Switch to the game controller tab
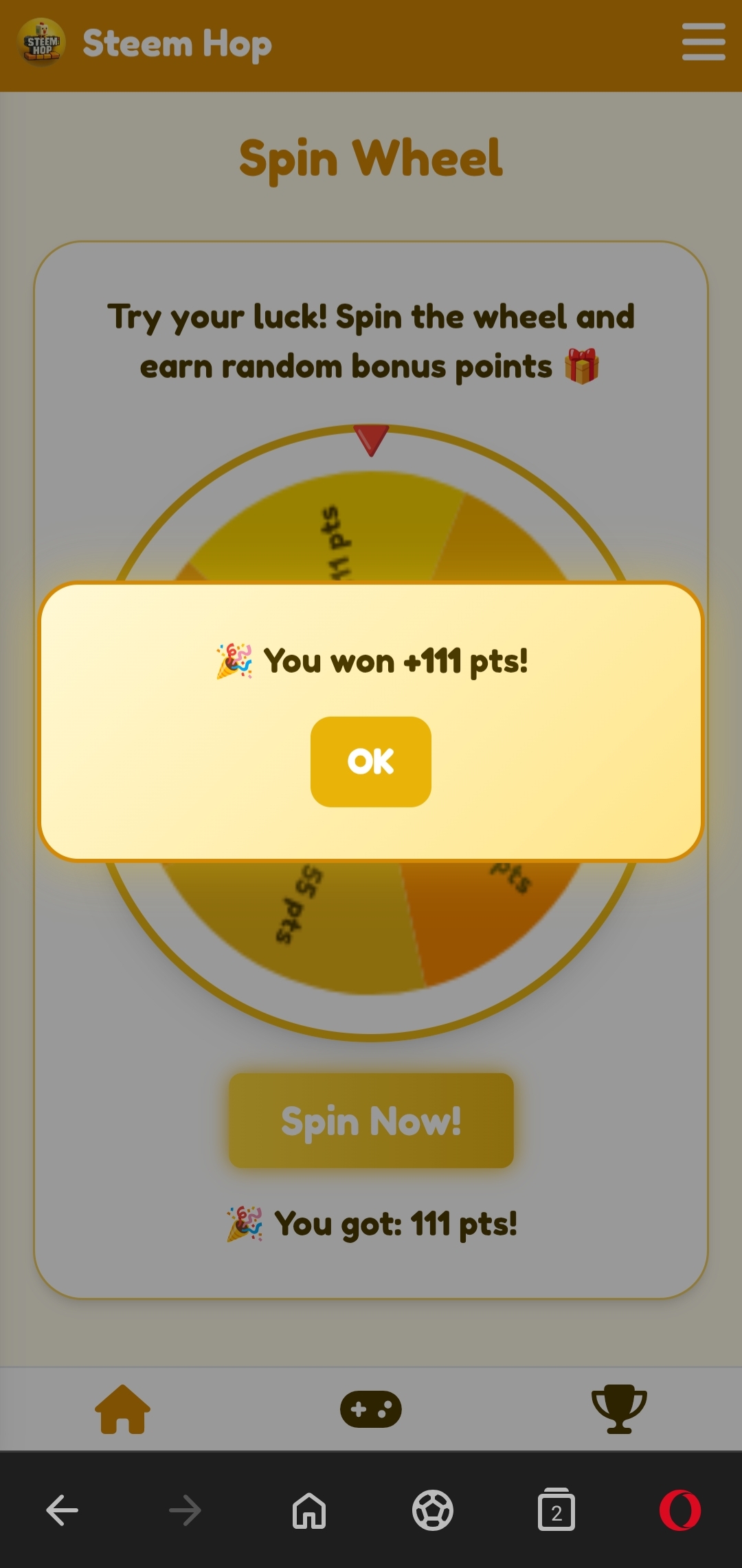Image resolution: width=742 pixels, height=1568 pixels. point(370,1409)
